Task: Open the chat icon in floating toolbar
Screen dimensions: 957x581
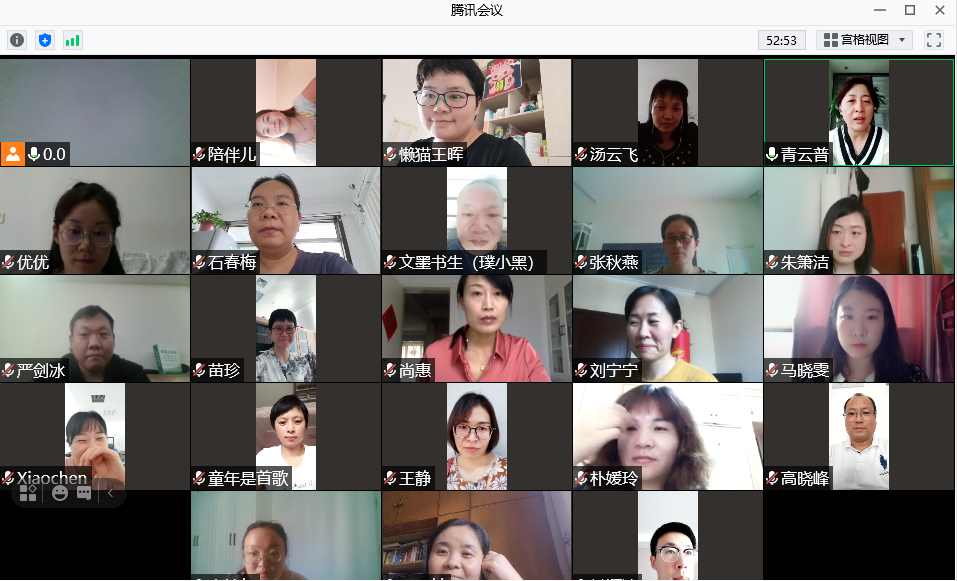Action: (84, 493)
